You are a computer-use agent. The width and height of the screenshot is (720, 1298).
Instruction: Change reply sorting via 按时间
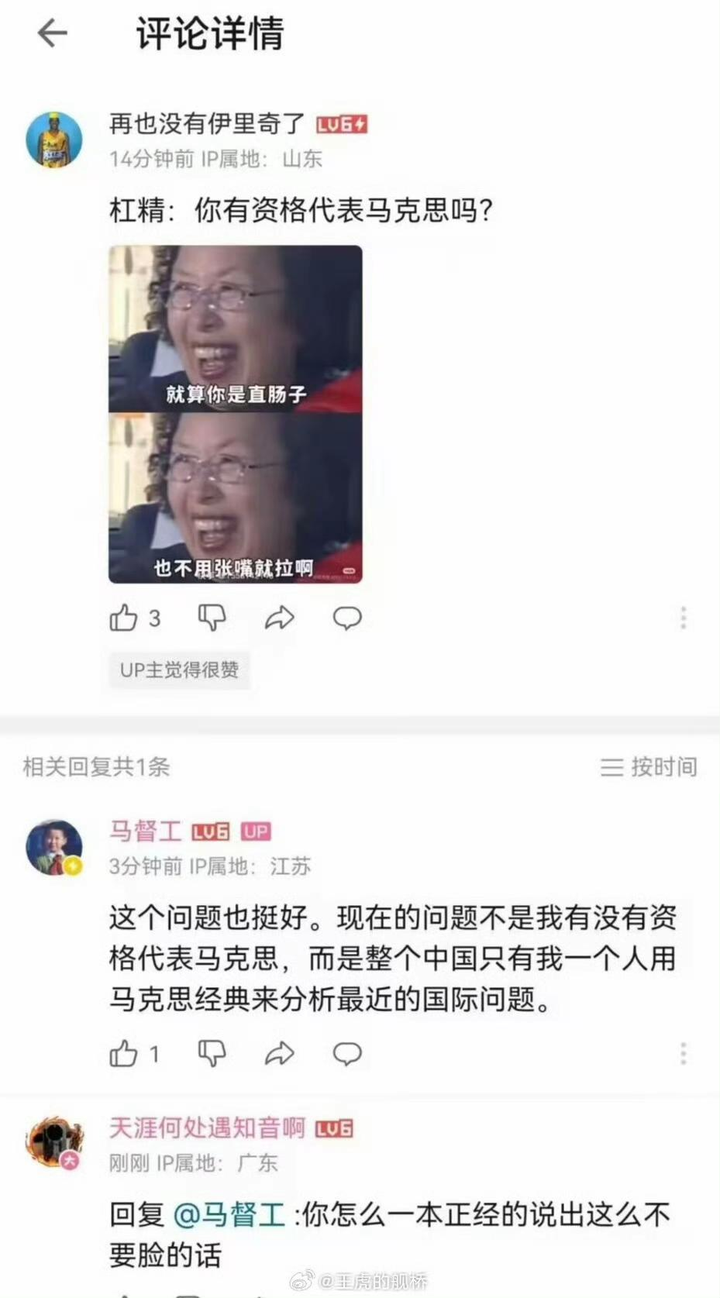click(x=649, y=767)
